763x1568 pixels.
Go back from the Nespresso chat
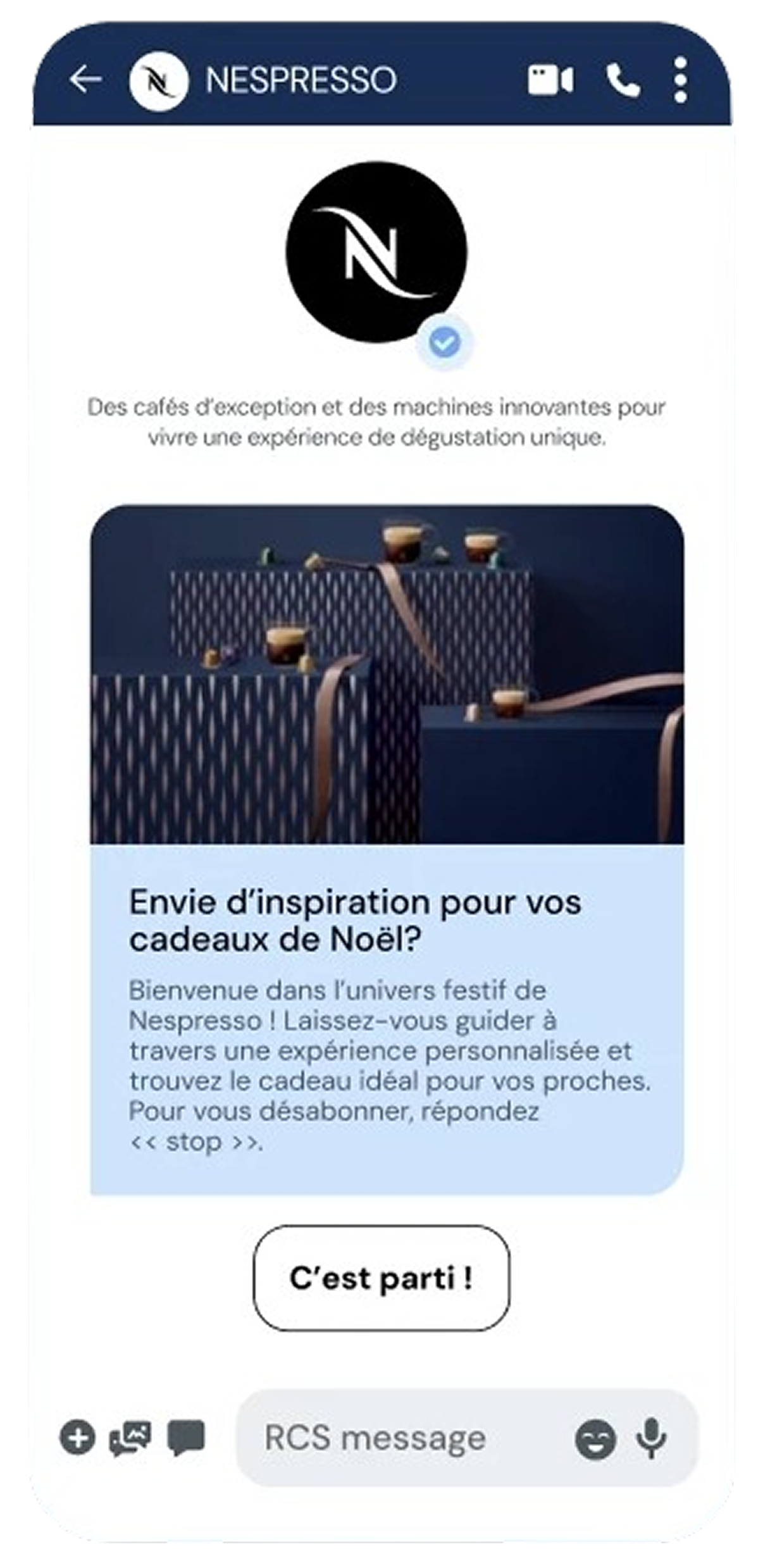tap(85, 80)
